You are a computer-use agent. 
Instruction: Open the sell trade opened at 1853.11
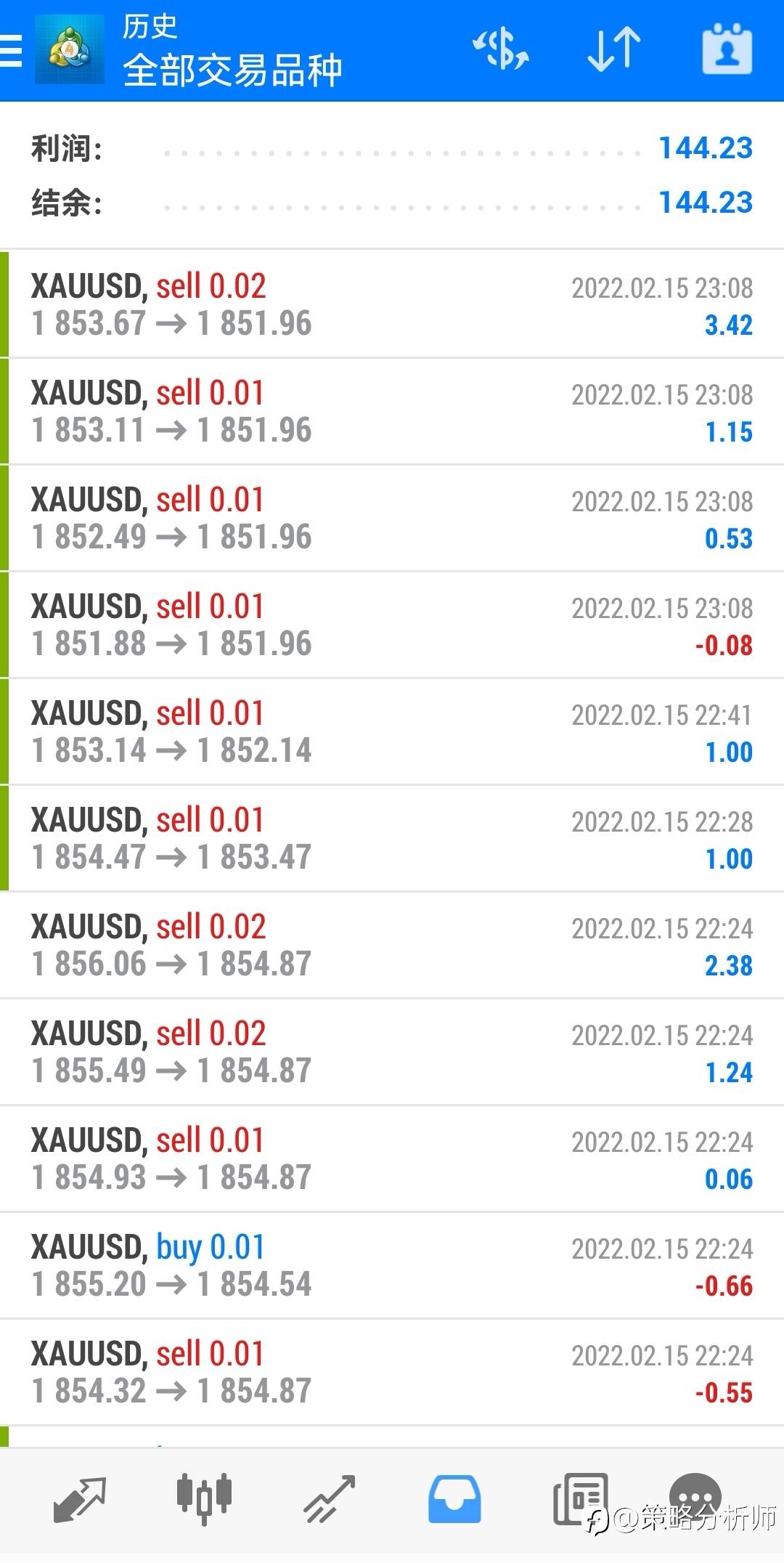click(392, 411)
